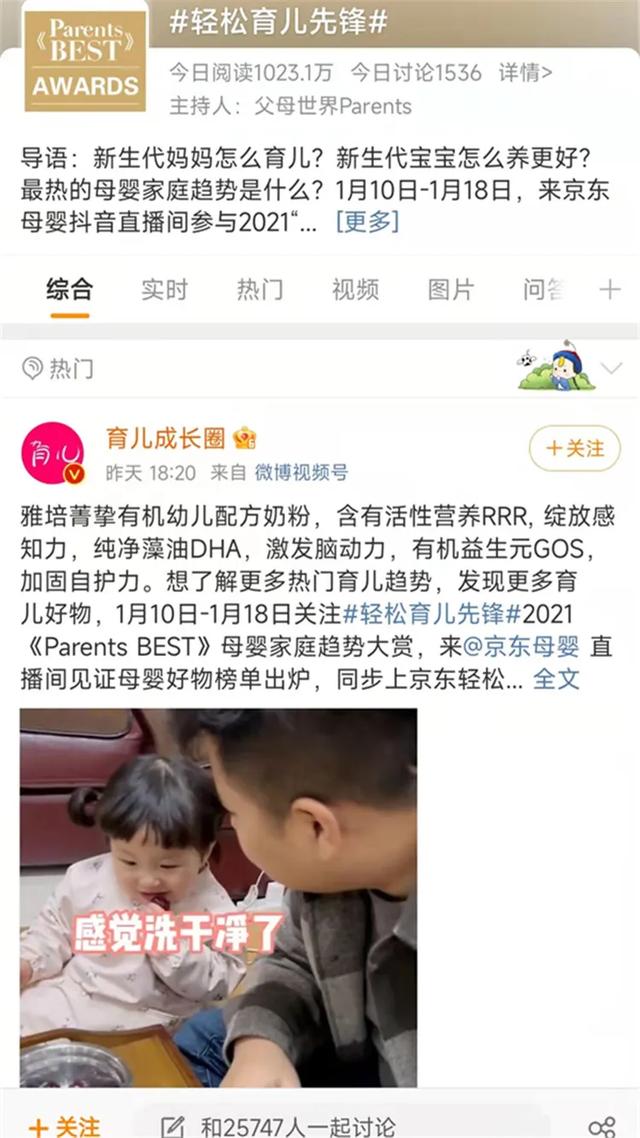Follow 育儿成长圈 with the 关注 button
640x1138 pixels.
[575, 449]
